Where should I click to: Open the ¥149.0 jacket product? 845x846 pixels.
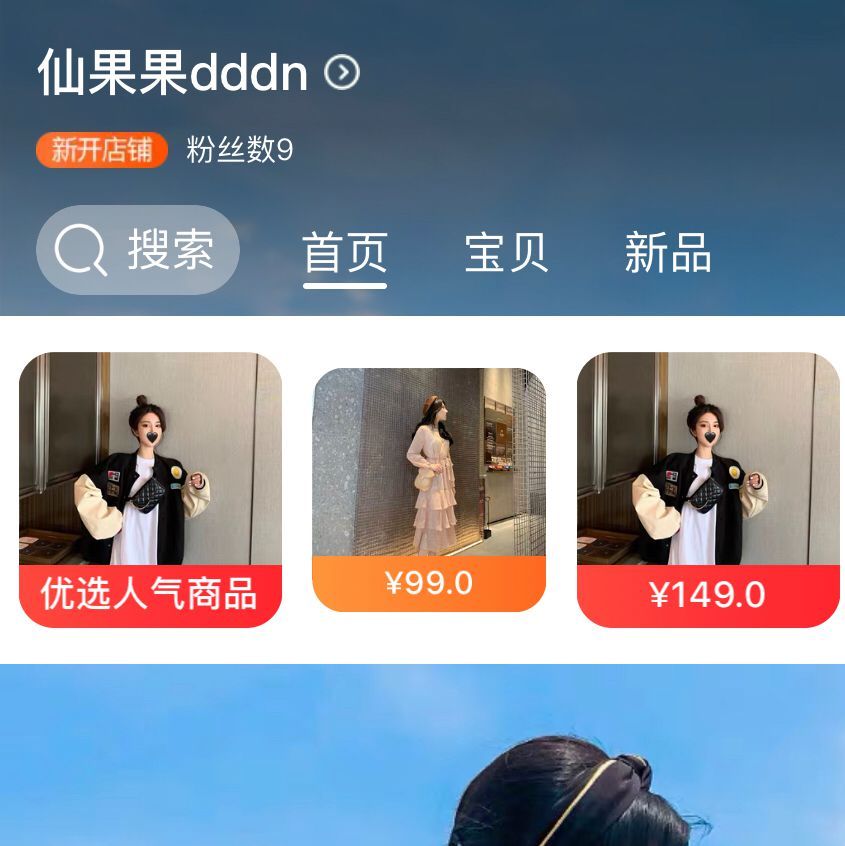click(708, 489)
